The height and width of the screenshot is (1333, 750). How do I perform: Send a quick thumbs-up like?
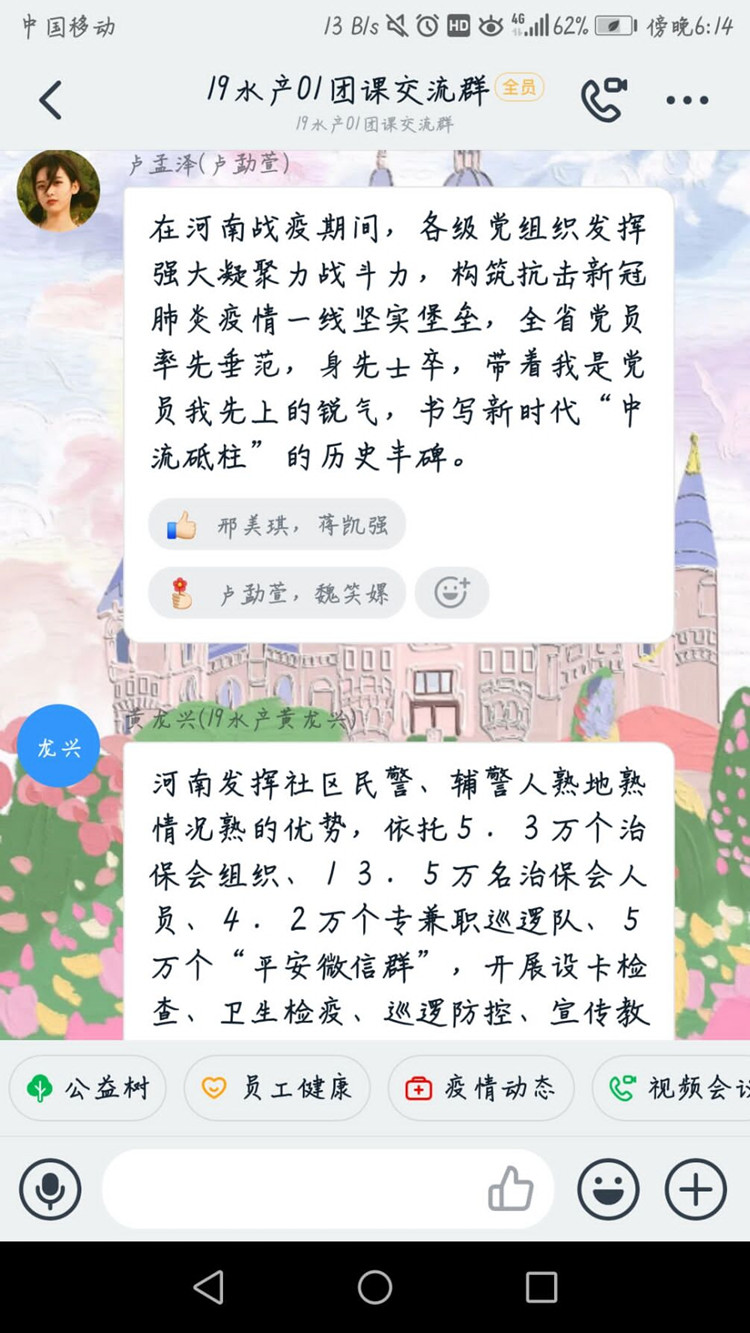[x=510, y=1190]
